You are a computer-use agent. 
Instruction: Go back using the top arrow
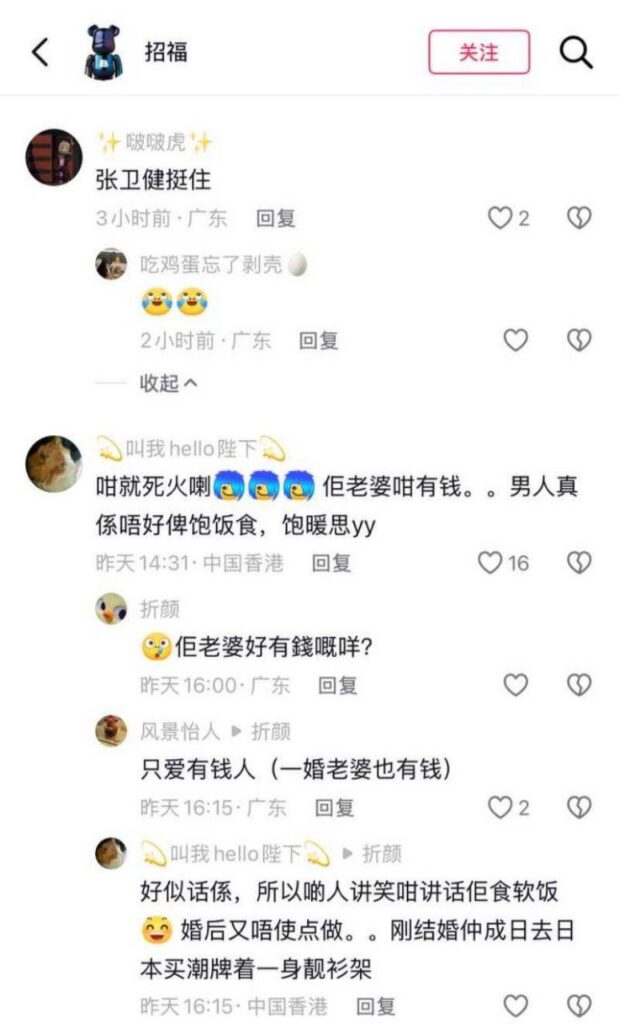point(41,52)
